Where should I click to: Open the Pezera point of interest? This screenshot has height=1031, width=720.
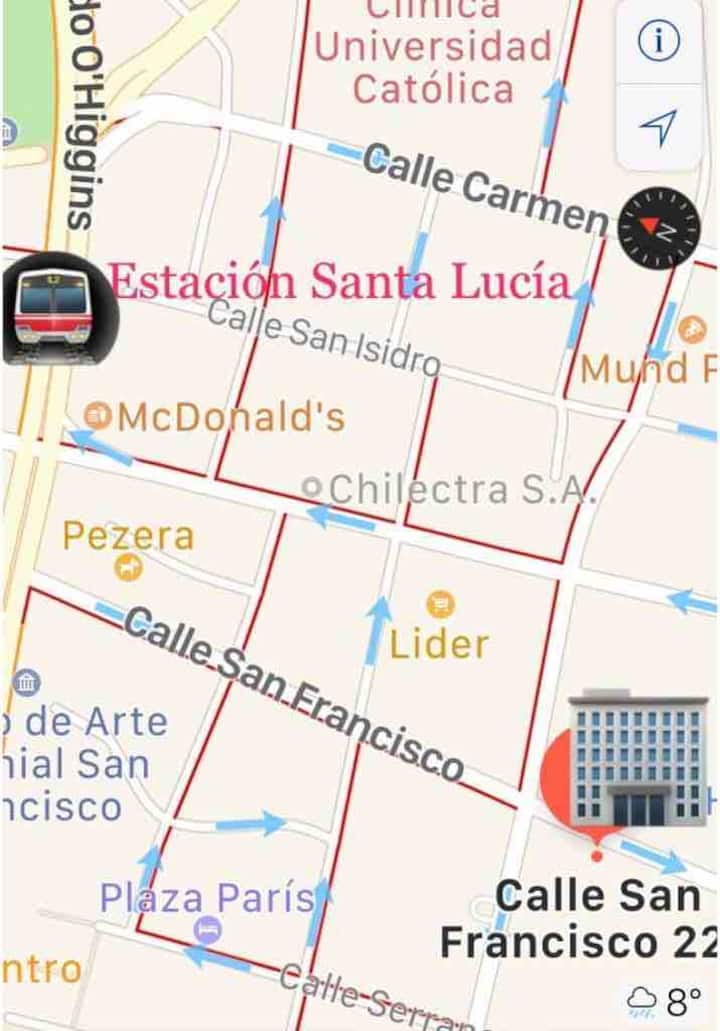coord(128,568)
